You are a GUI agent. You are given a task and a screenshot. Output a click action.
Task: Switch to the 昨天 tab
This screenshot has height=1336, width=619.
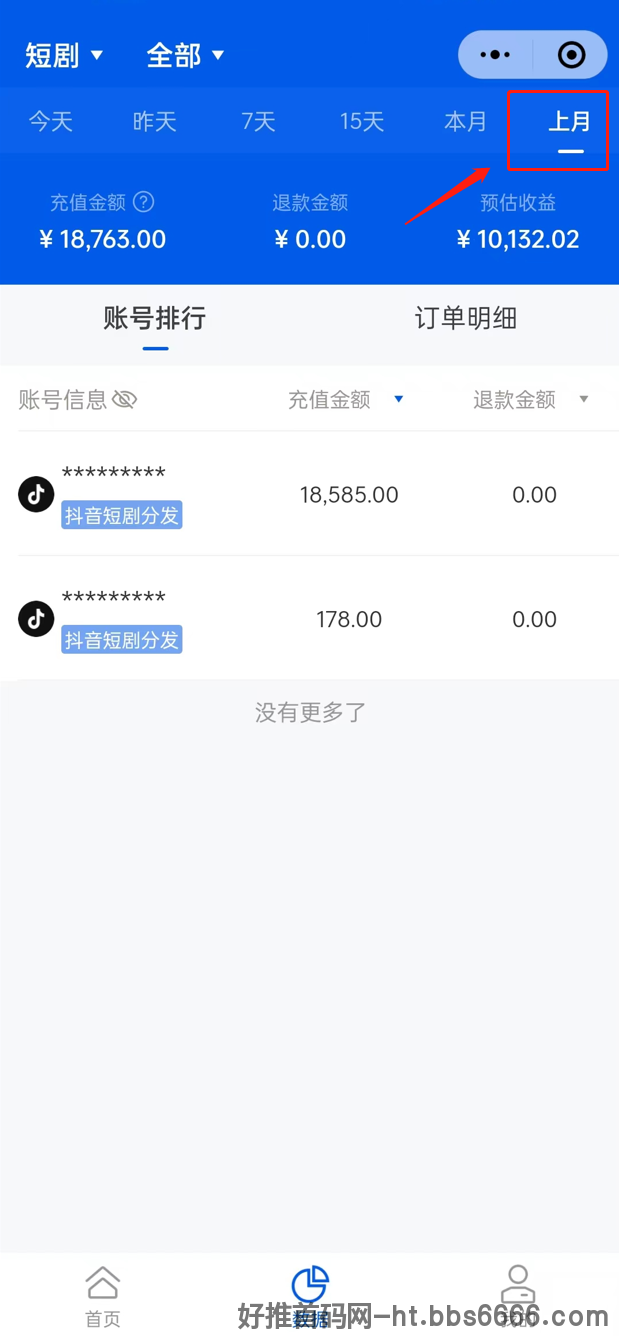pyautogui.click(x=155, y=121)
